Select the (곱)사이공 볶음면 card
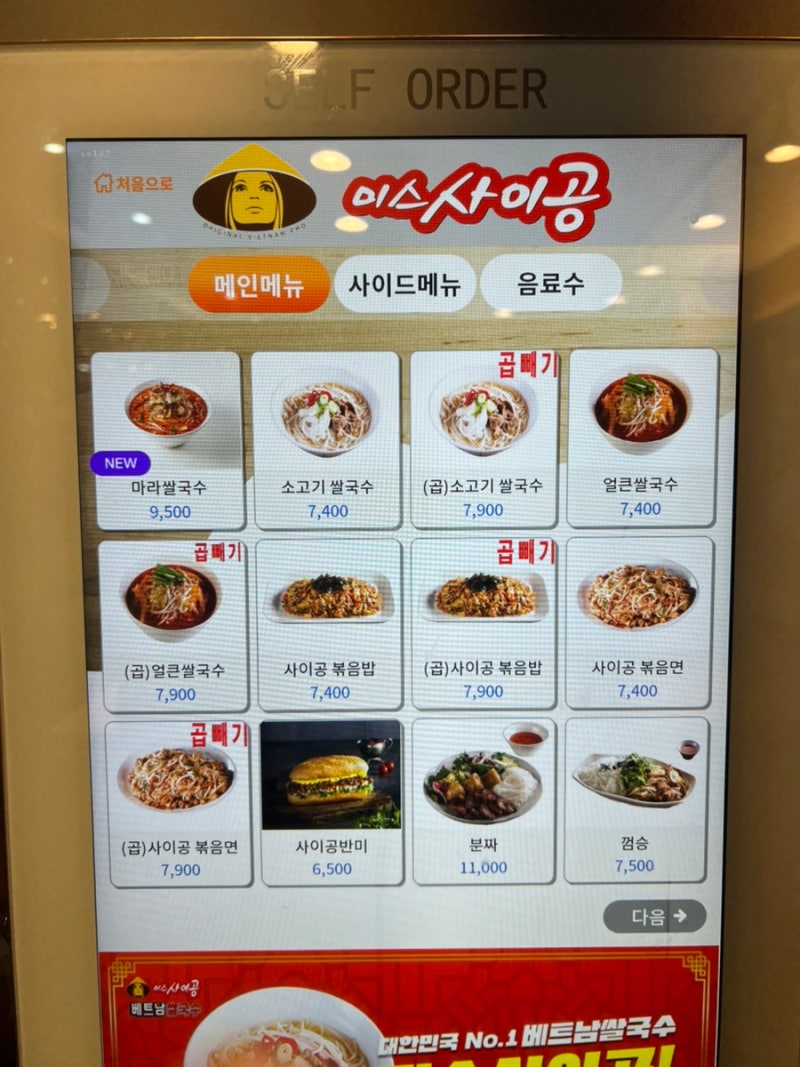Viewport: 800px width, 1067px height. tap(179, 803)
